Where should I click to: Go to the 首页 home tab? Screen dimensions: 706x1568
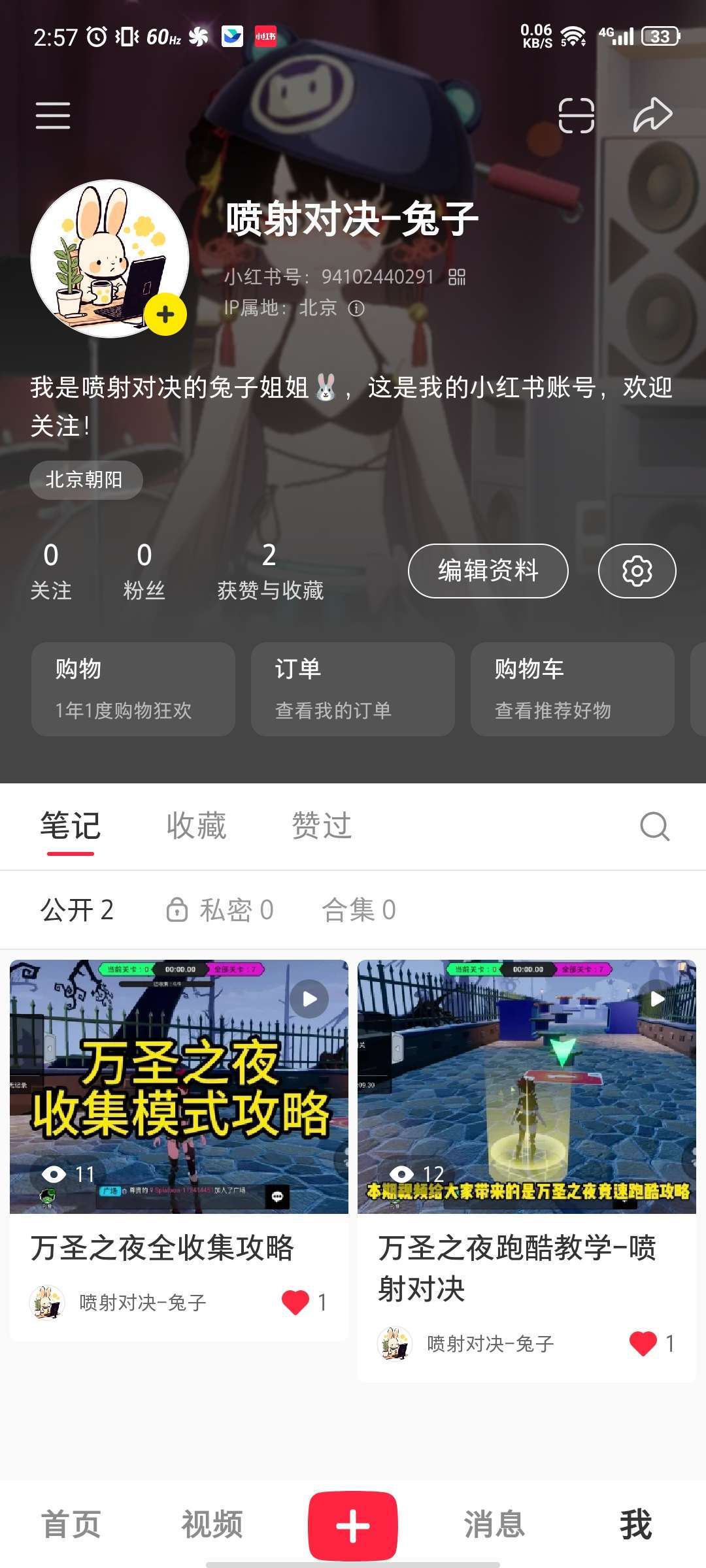(71, 1524)
